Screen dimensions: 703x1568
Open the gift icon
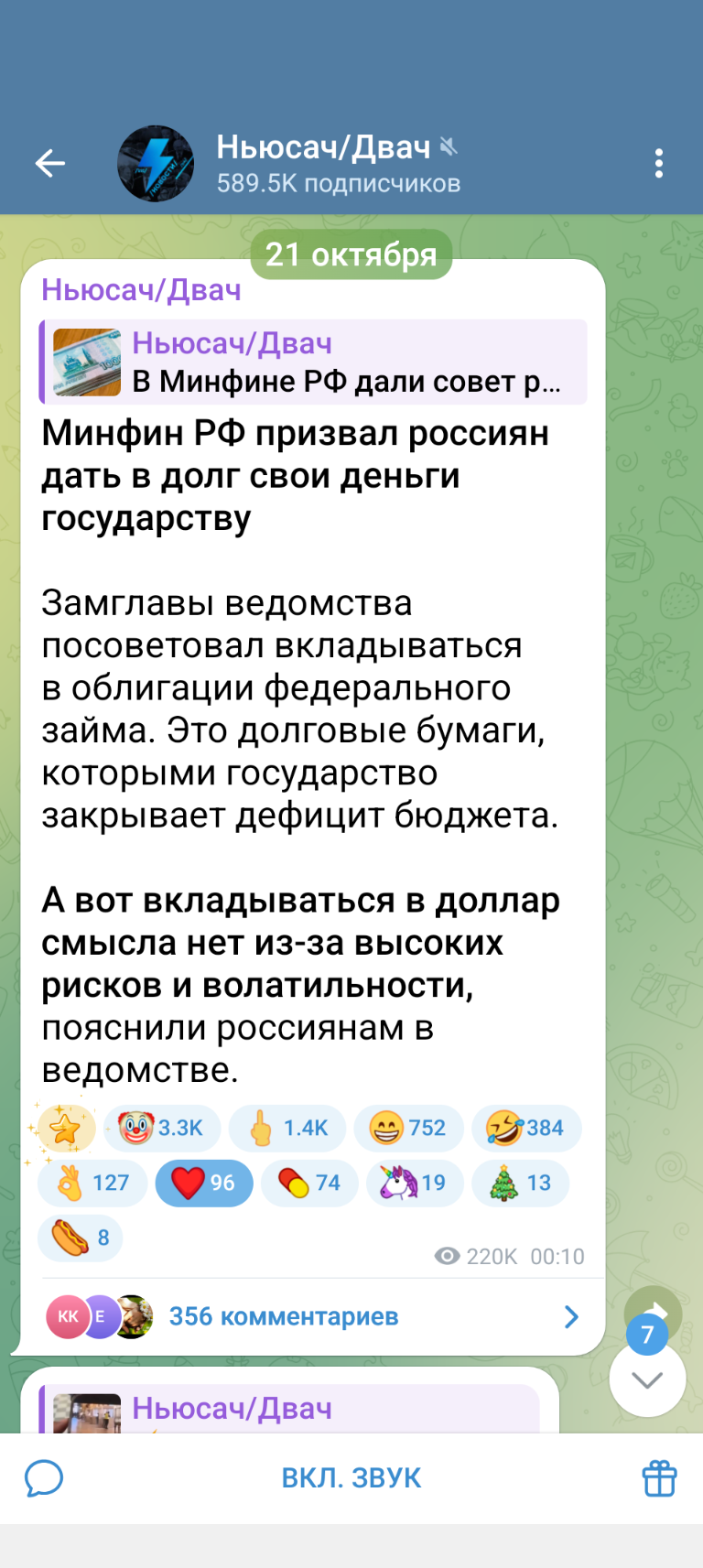coord(659,1478)
